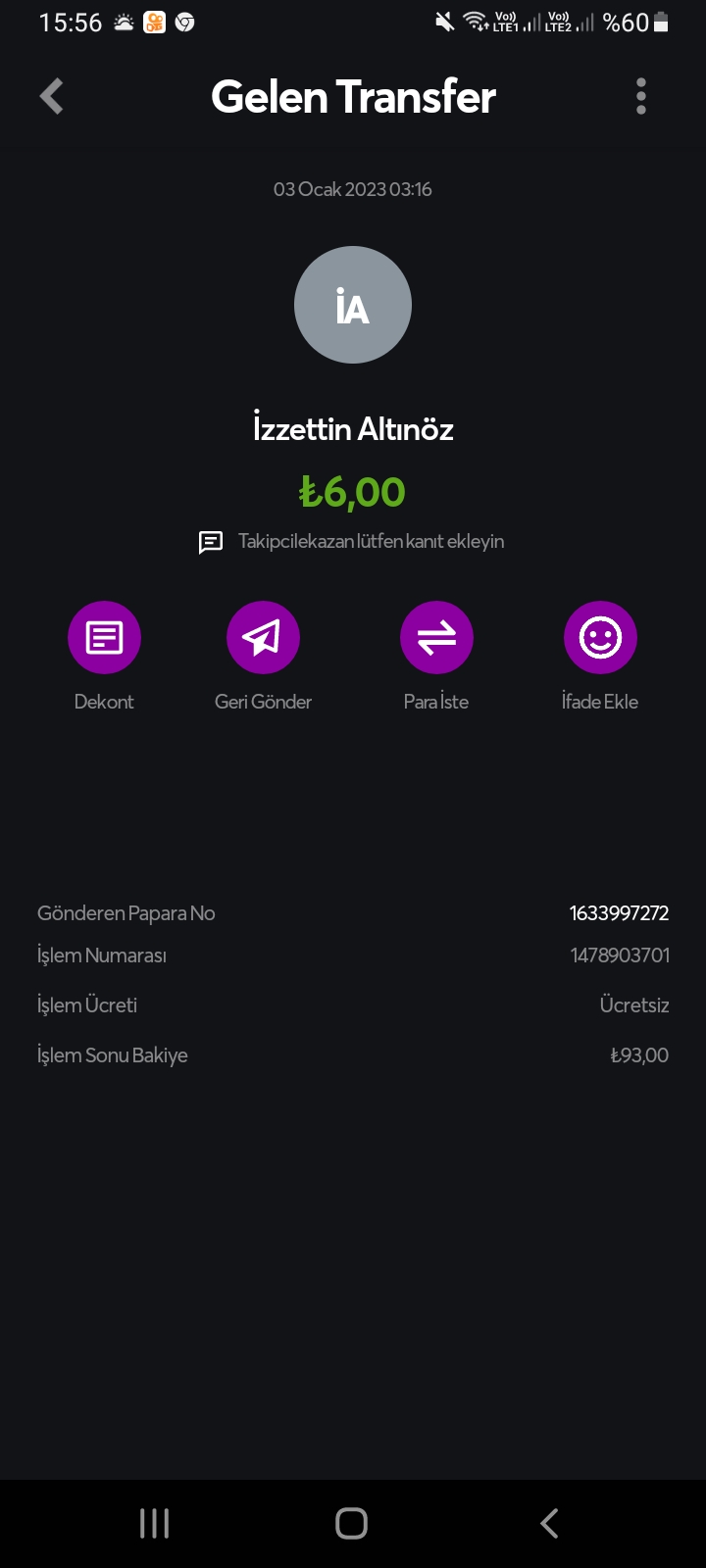This screenshot has width=706, height=1568.
Task: Go back using the top-left arrow
Action: [x=52, y=97]
